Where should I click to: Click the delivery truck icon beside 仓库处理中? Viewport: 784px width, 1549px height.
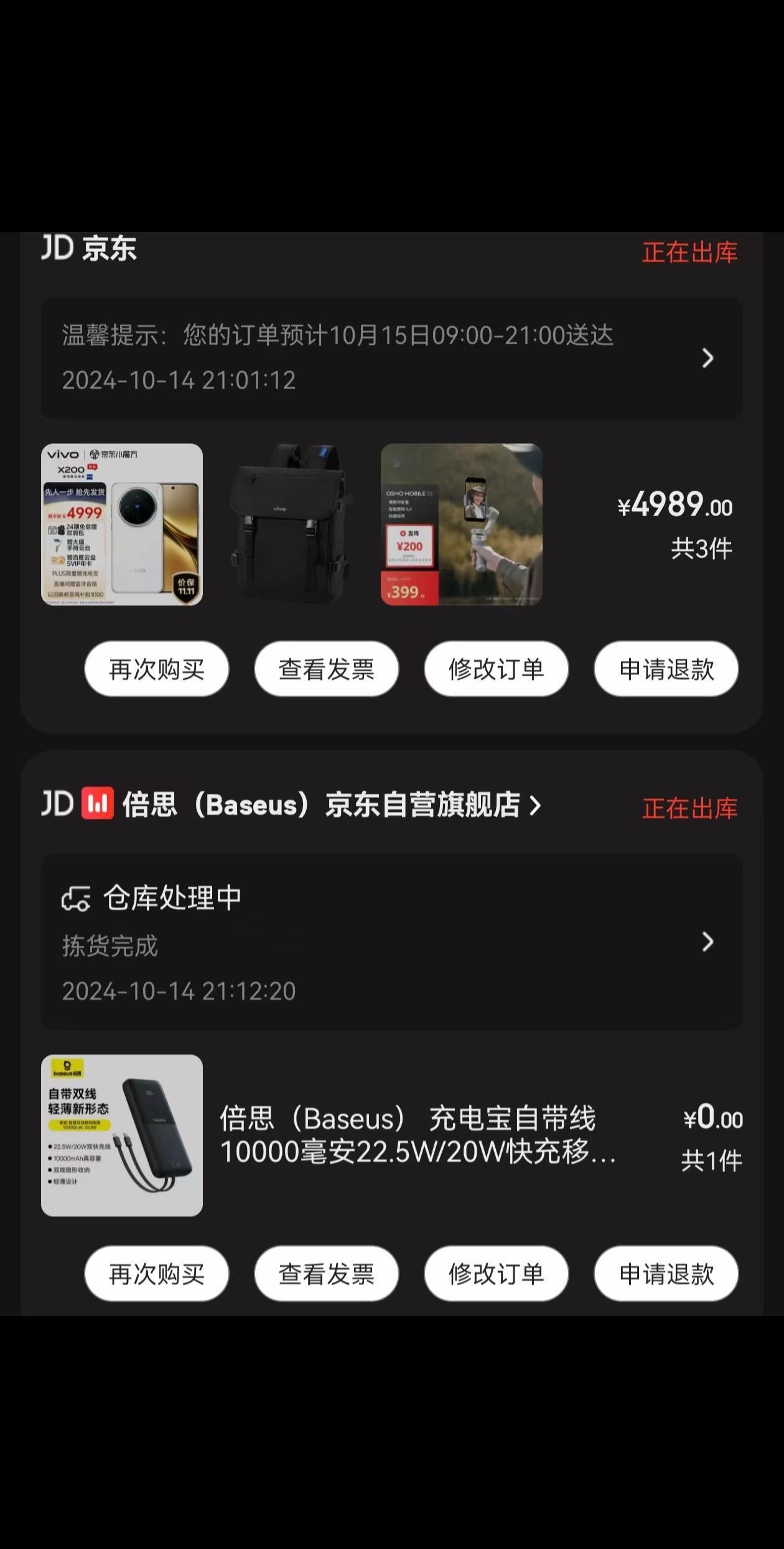pos(76,898)
